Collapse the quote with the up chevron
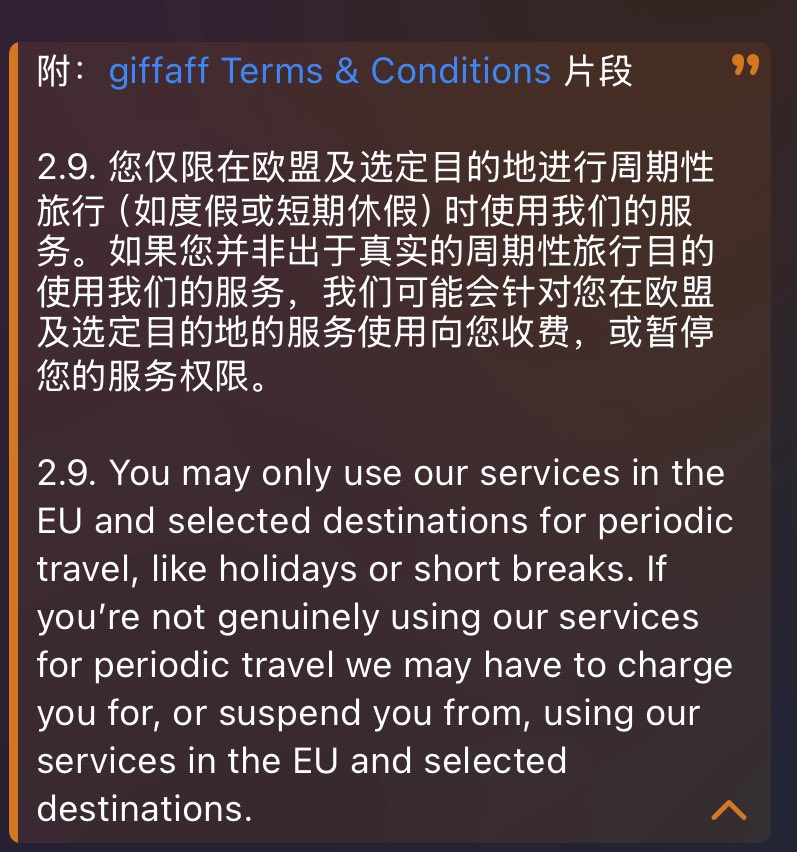797x852 pixels. pyautogui.click(x=728, y=809)
